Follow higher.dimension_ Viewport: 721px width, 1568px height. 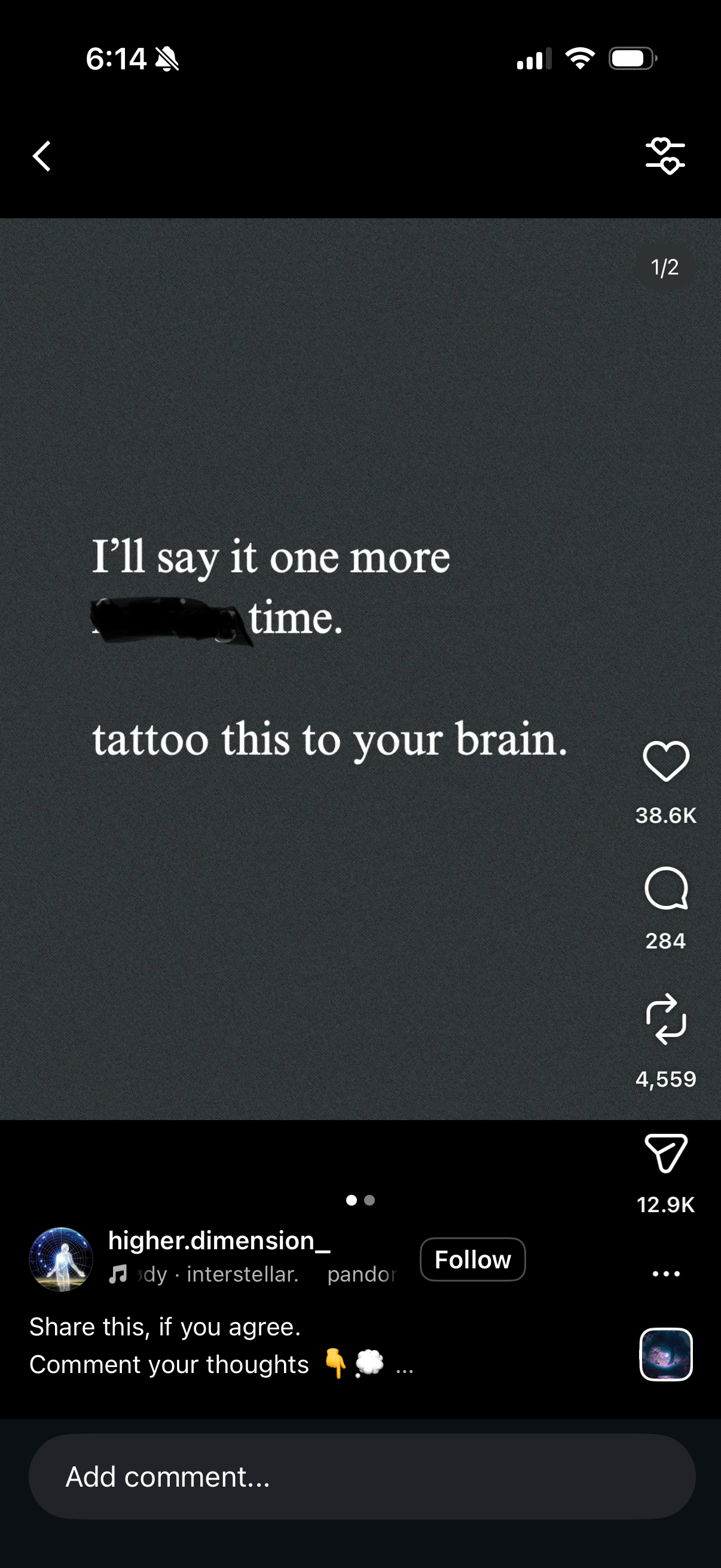tap(473, 1259)
